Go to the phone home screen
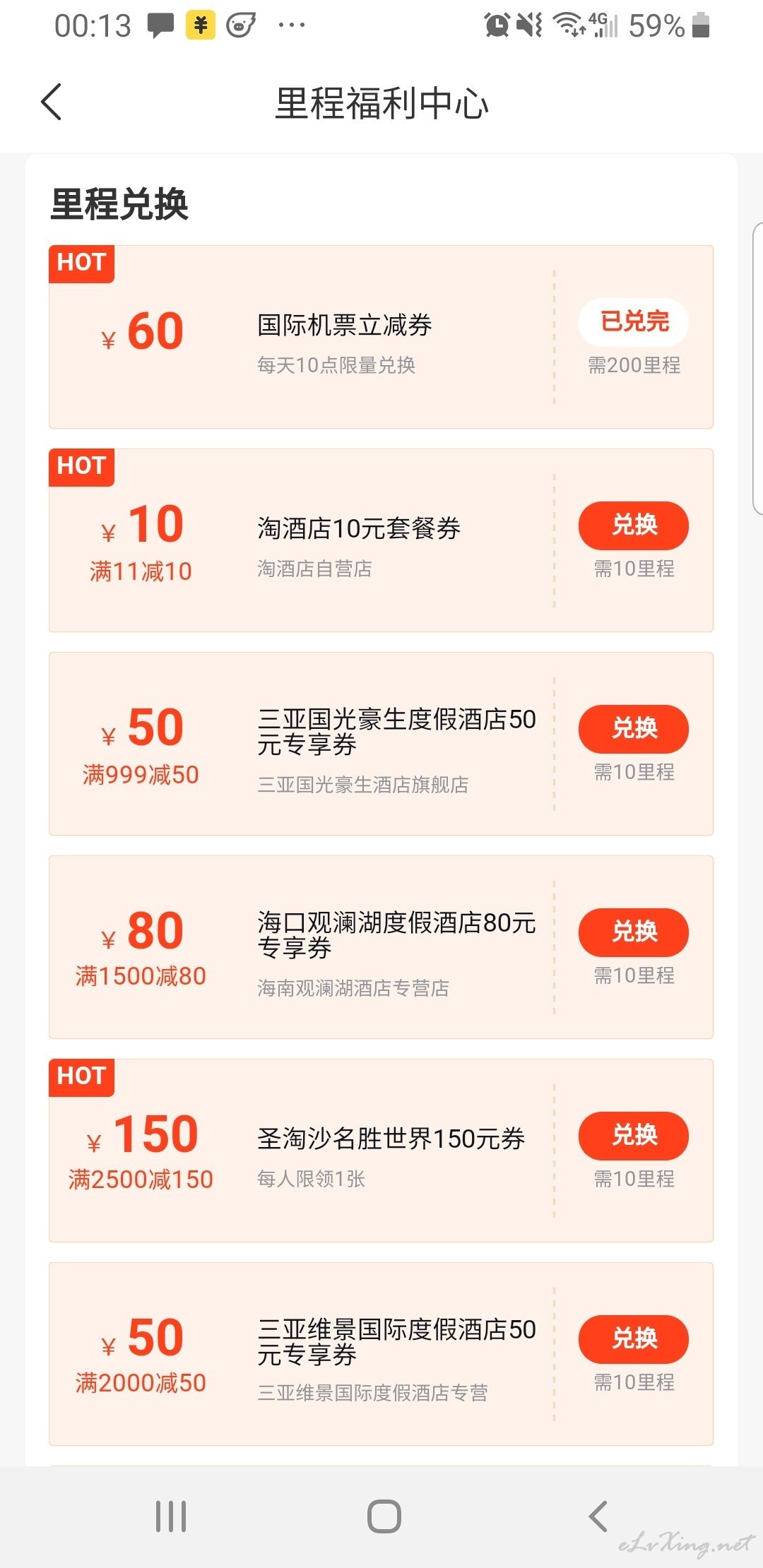The image size is (763, 1568). pyautogui.click(x=384, y=1516)
